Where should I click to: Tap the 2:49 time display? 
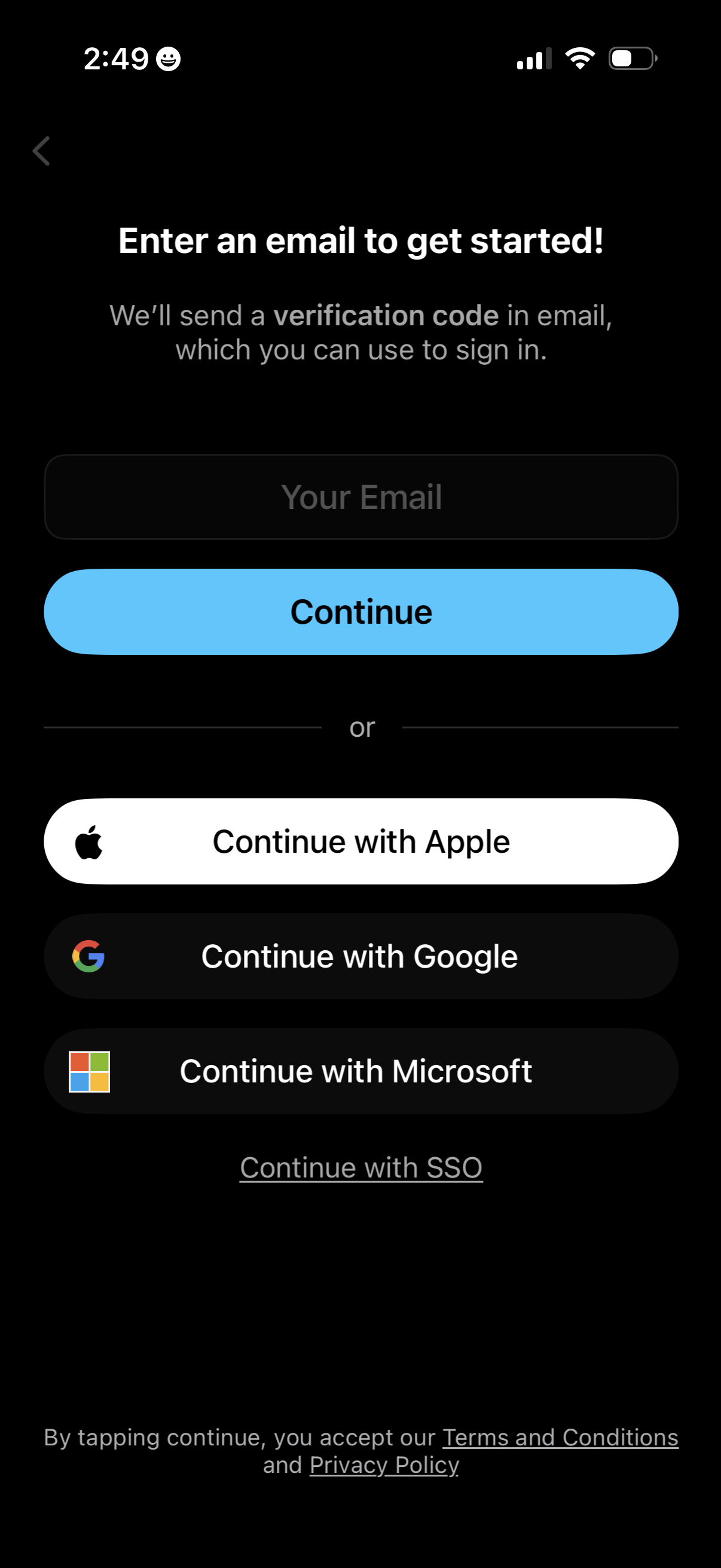(x=117, y=58)
